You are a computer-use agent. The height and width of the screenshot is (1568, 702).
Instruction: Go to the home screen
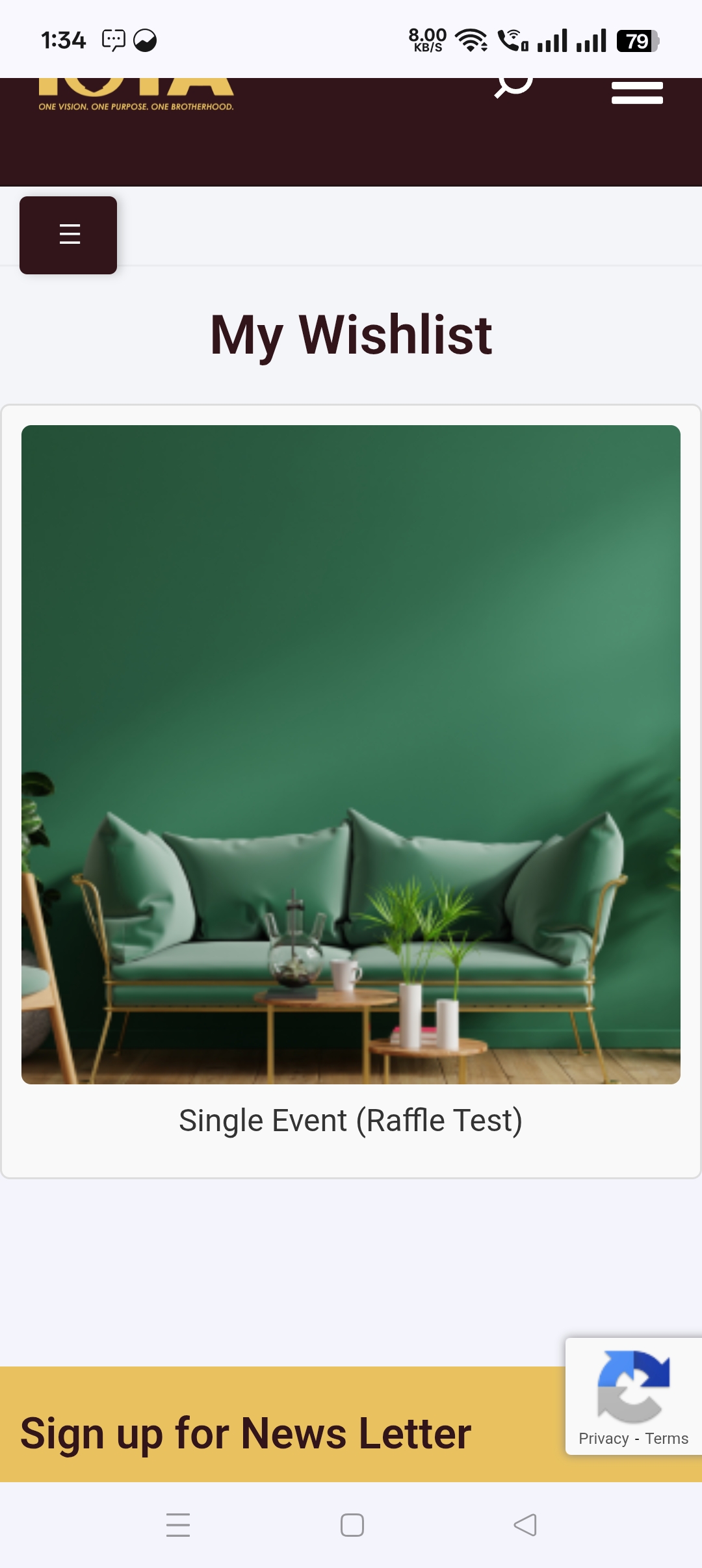[352, 1524]
